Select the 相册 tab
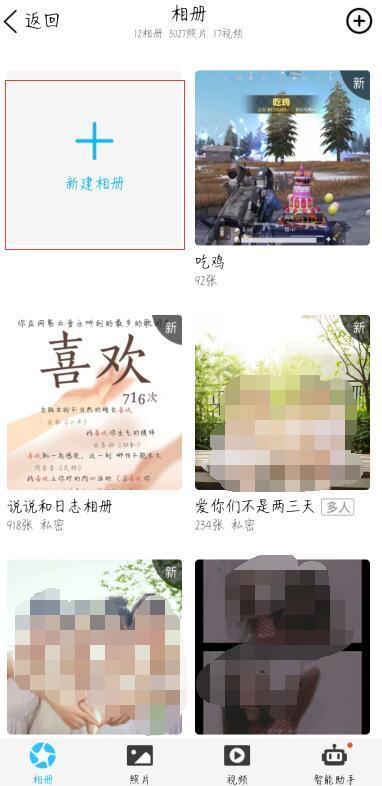Image resolution: width=382 pixels, height=786 pixels. click(x=43, y=763)
